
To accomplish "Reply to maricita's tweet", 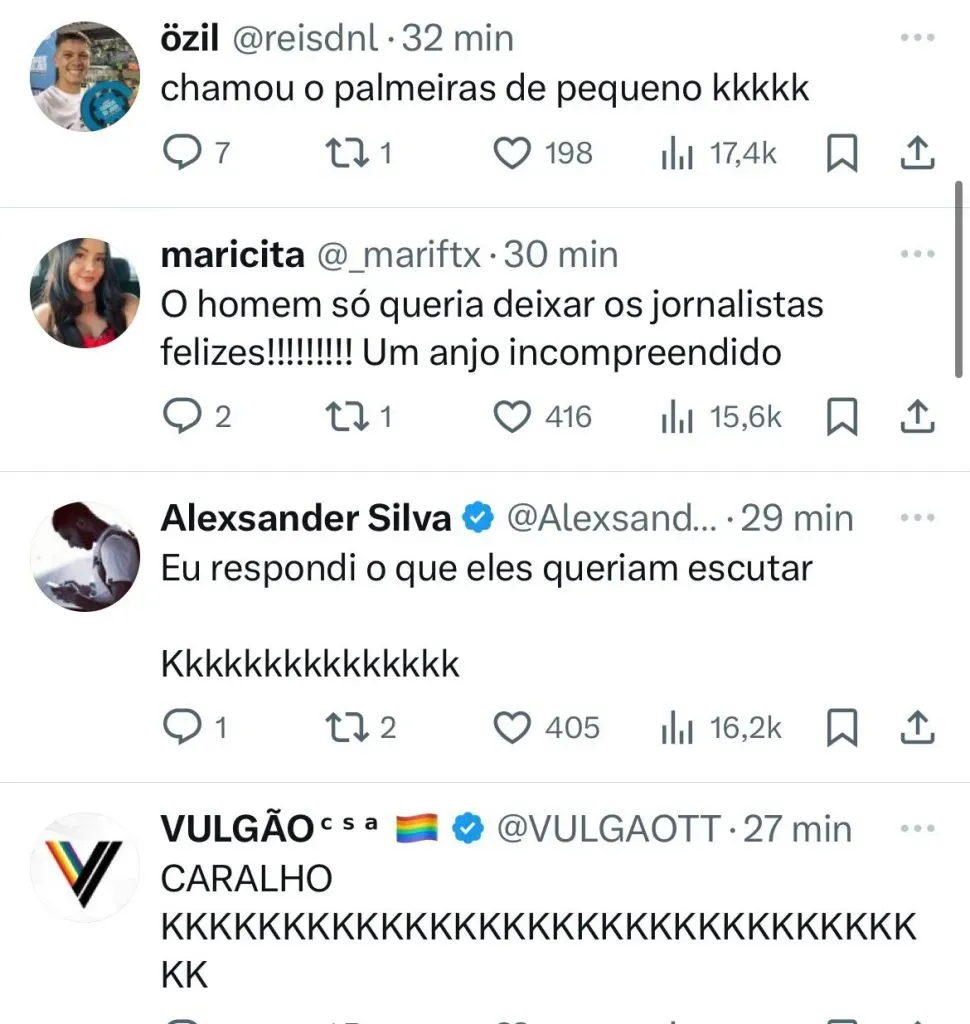I will click(182, 417).
